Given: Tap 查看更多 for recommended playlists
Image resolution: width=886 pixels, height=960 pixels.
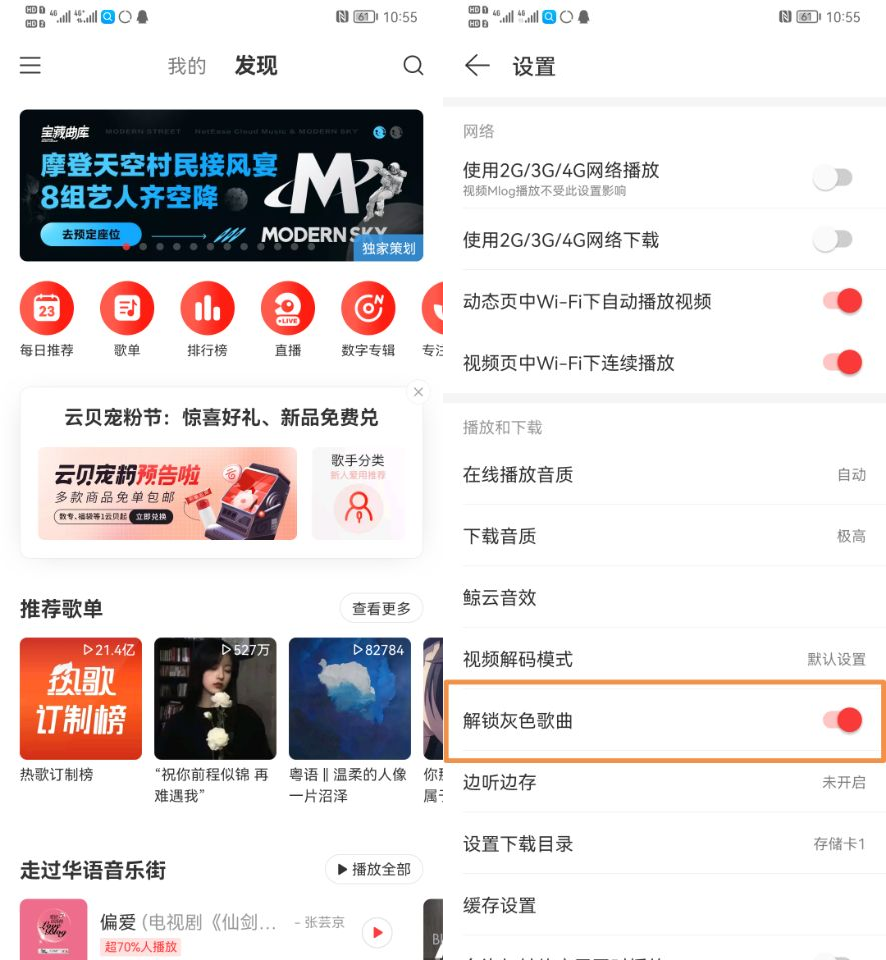Looking at the screenshot, I should coord(381,608).
